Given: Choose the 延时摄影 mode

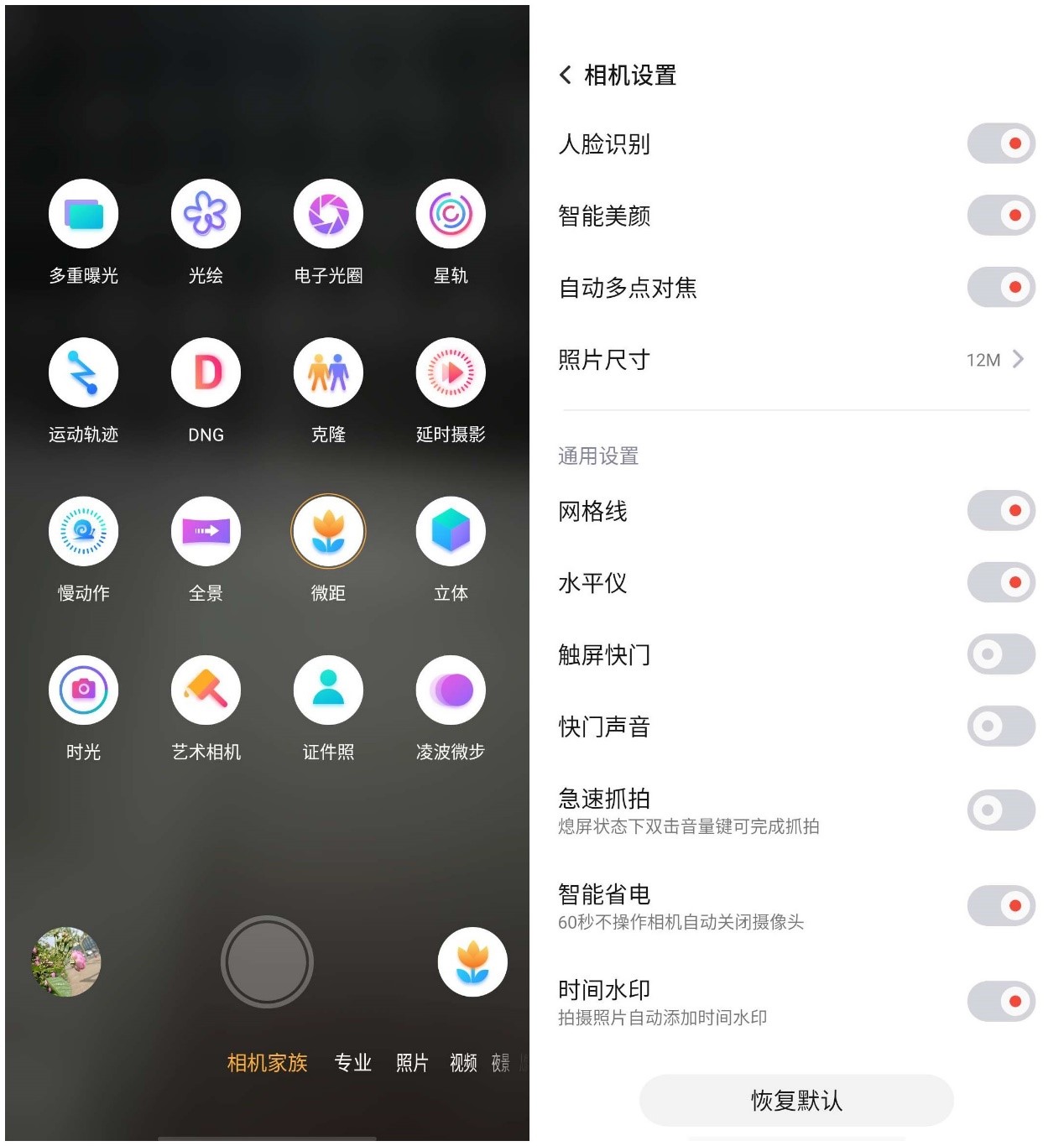Looking at the screenshot, I should [451, 373].
